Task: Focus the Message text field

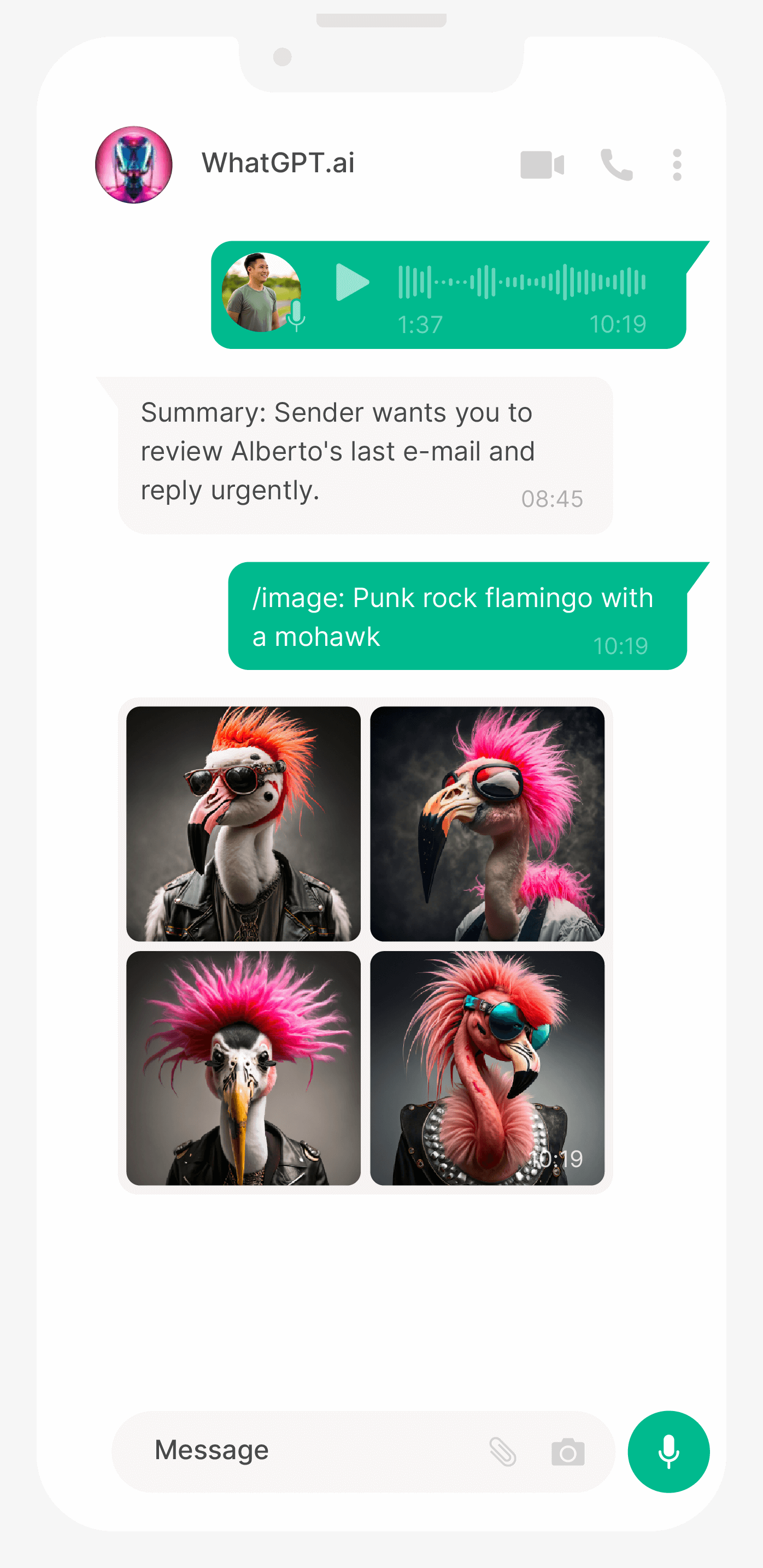Action: [304, 1450]
